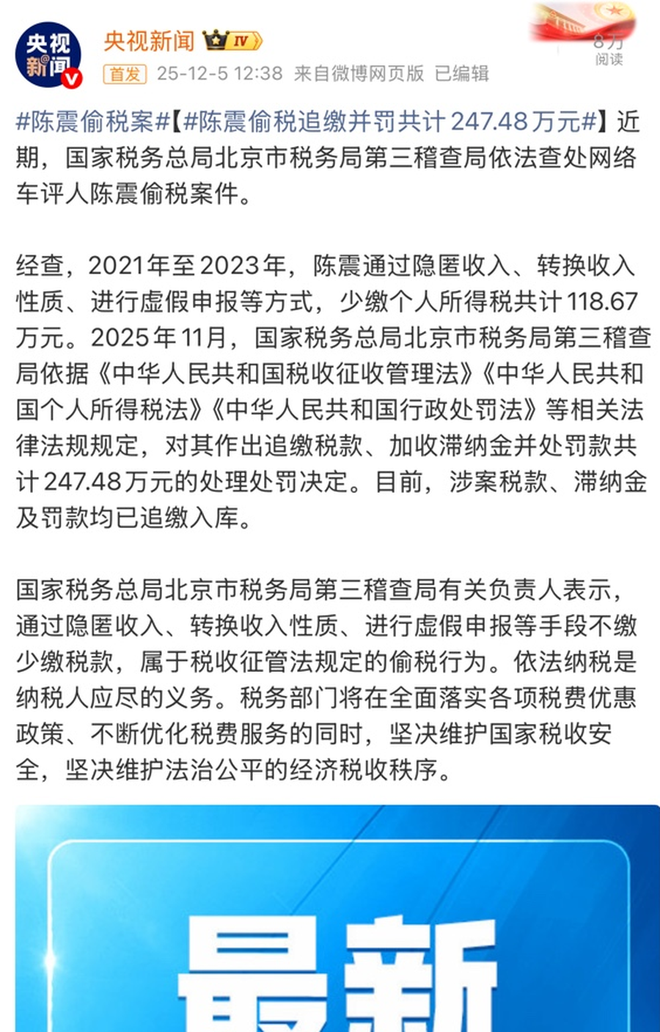View the attached 最新 image
The image size is (660, 1032).
(337, 918)
